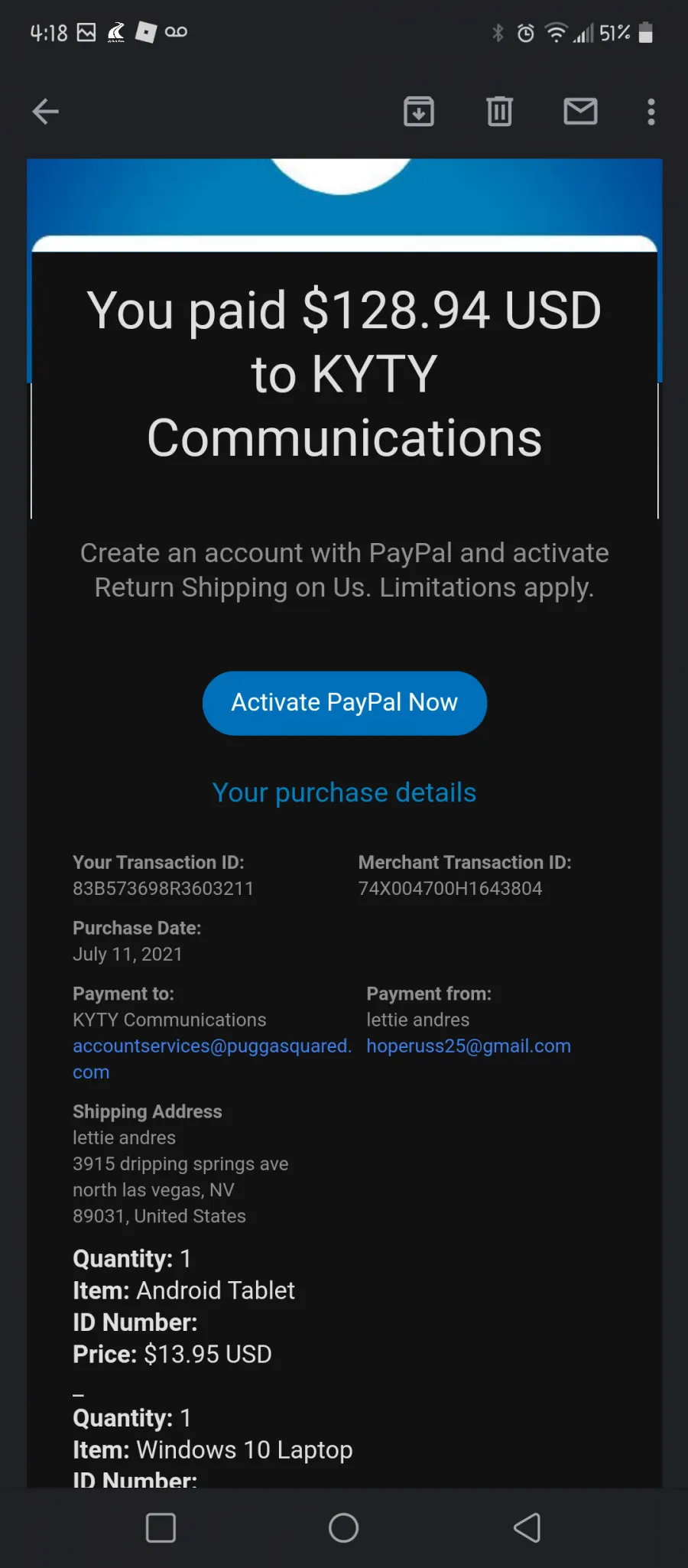Open the overflow menu
688x1568 pixels.
(651, 112)
